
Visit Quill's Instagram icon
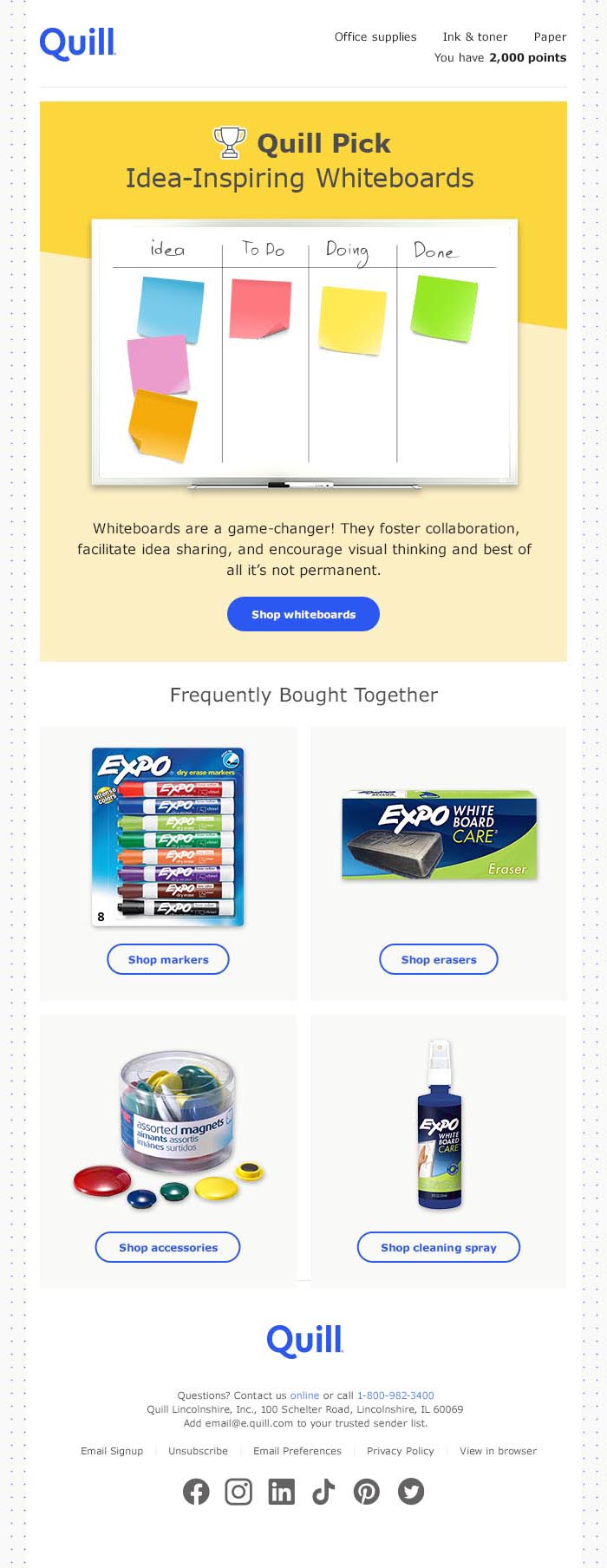(x=238, y=1492)
